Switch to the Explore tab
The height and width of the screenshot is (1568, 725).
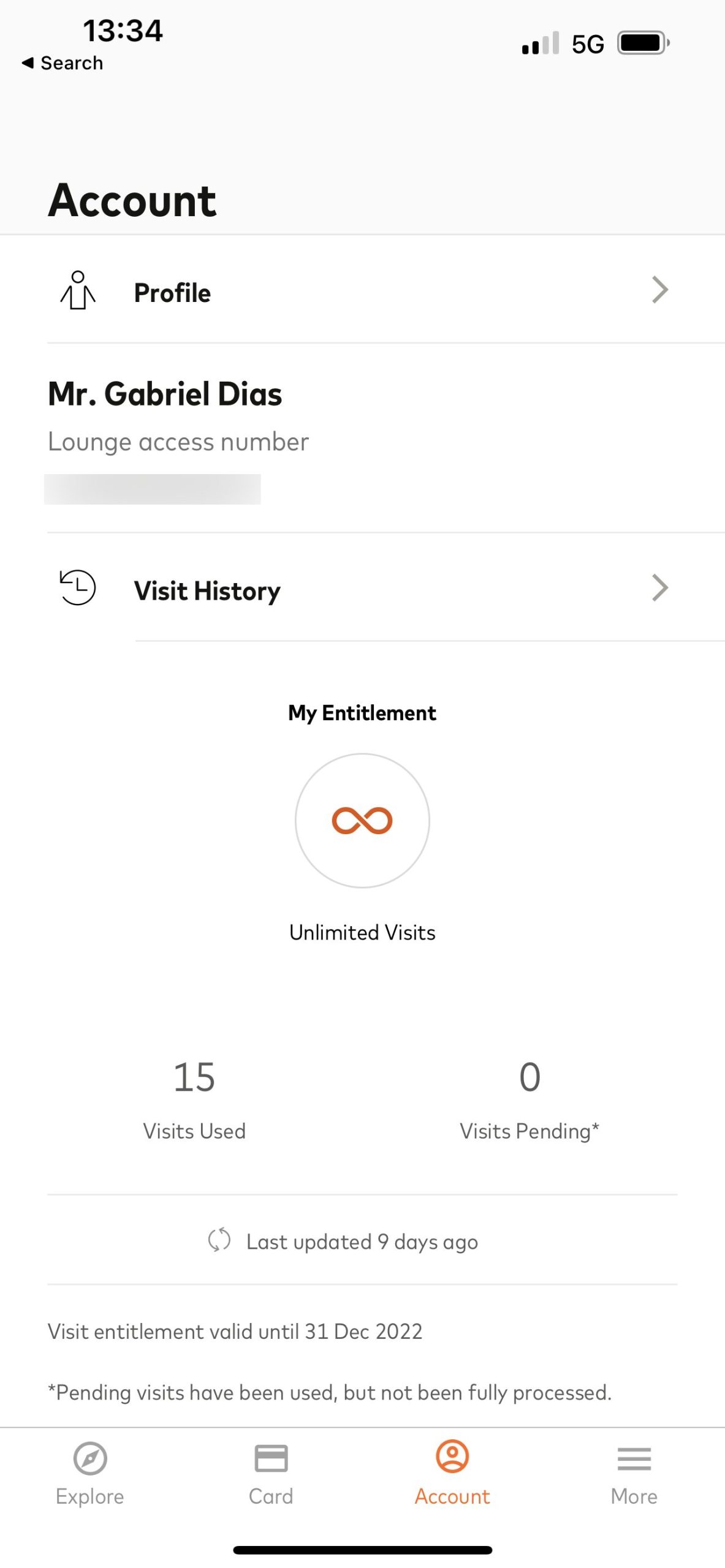click(x=90, y=1474)
